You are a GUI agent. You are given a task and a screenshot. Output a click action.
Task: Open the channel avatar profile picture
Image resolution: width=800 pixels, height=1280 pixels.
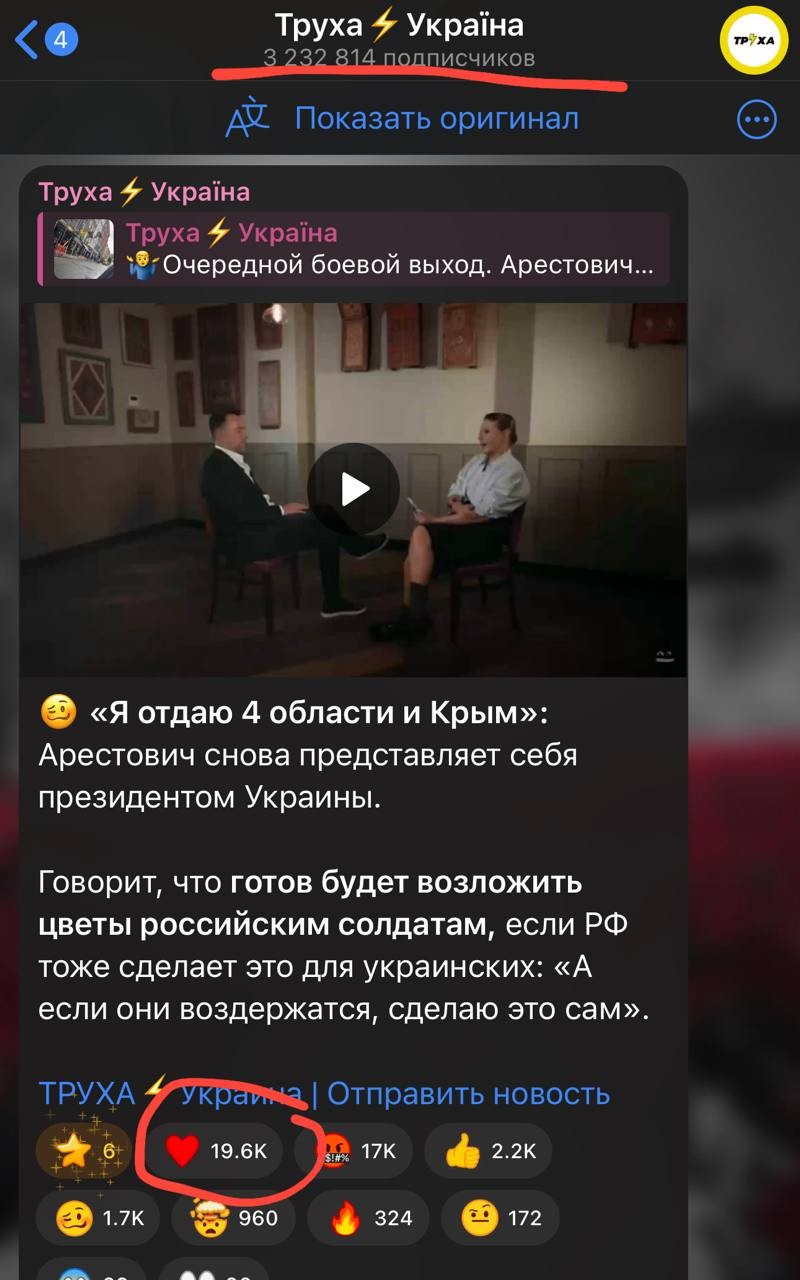753,40
